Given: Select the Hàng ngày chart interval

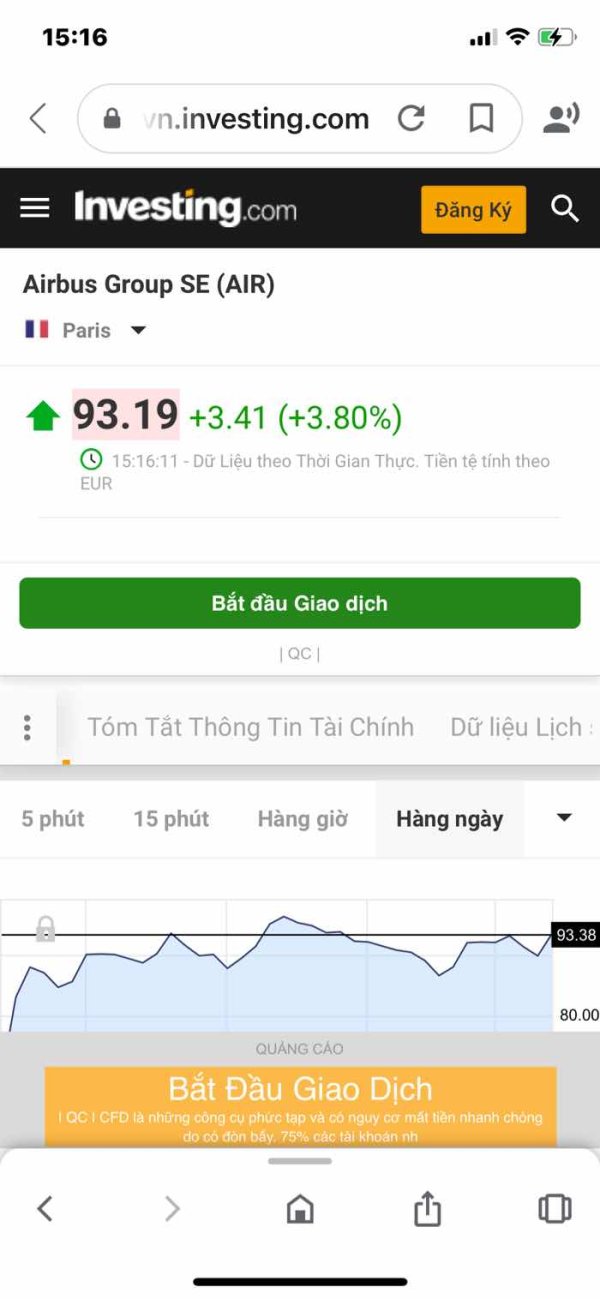Looking at the screenshot, I should pos(449,819).
